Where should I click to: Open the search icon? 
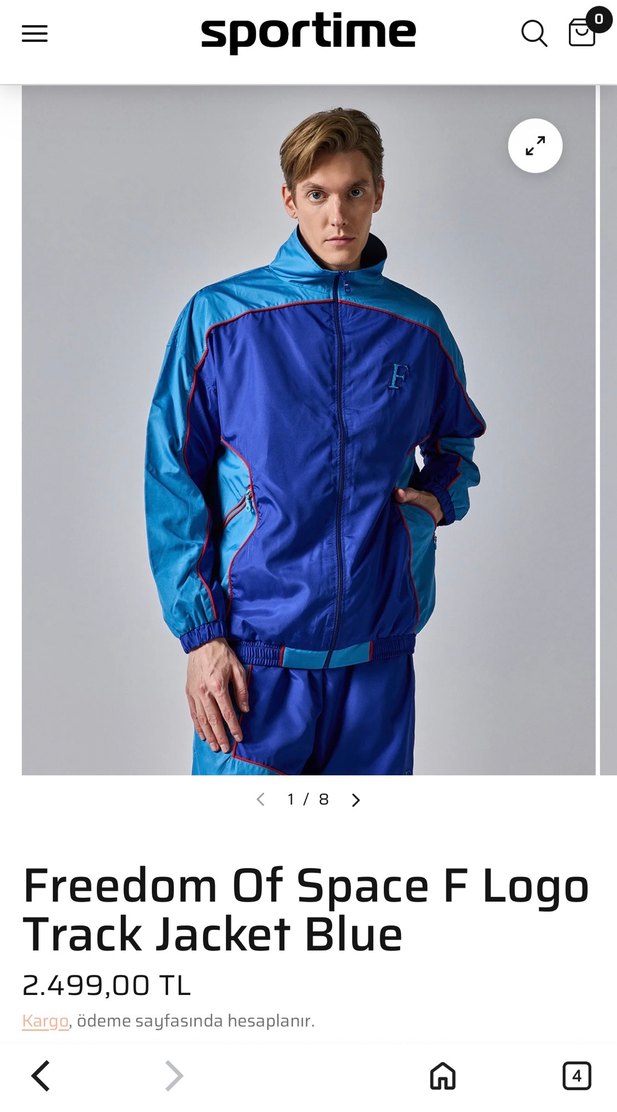tap(534, 34)
